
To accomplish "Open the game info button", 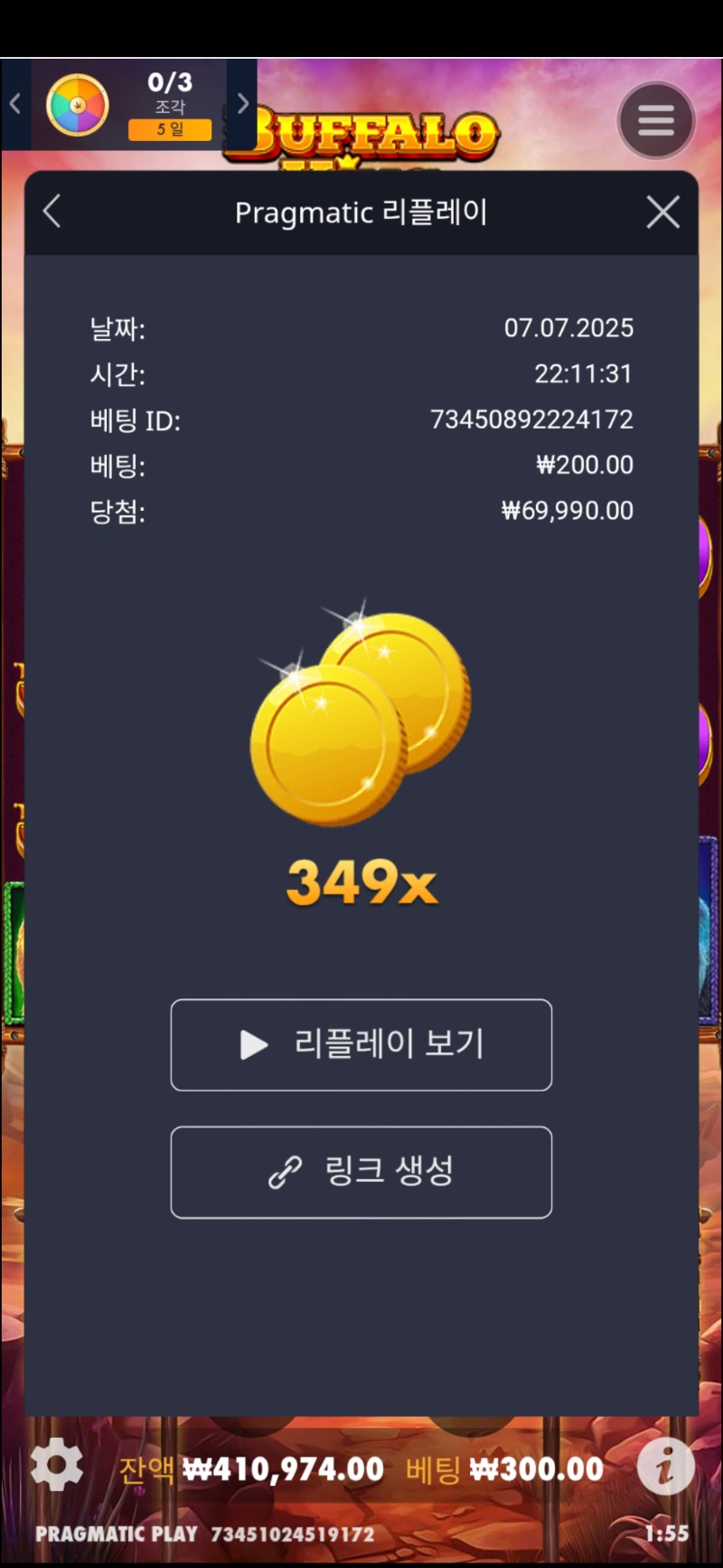I will pos(665,1466).
